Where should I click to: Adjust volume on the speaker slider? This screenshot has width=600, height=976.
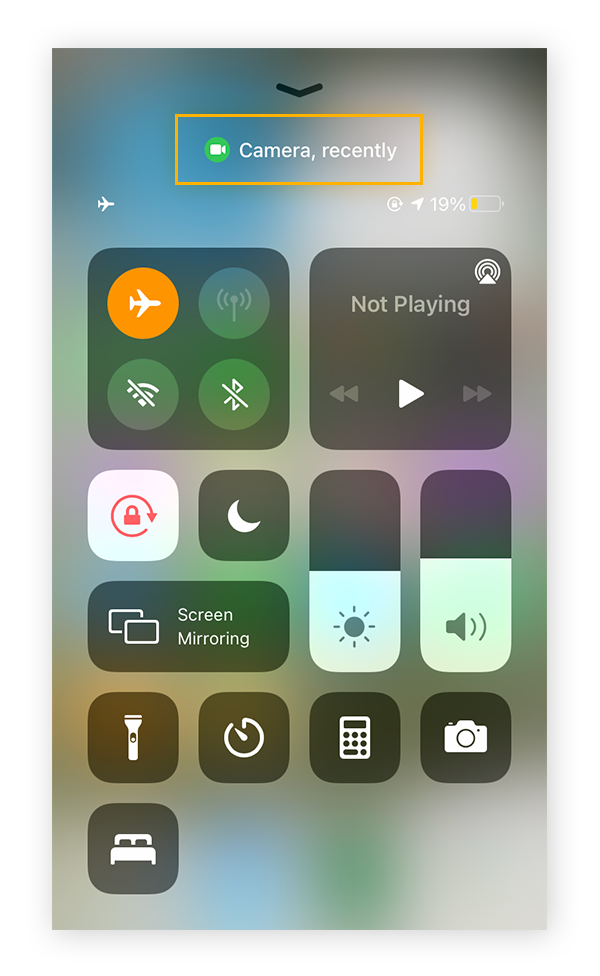pyautogui.click(x=465, y=600)
